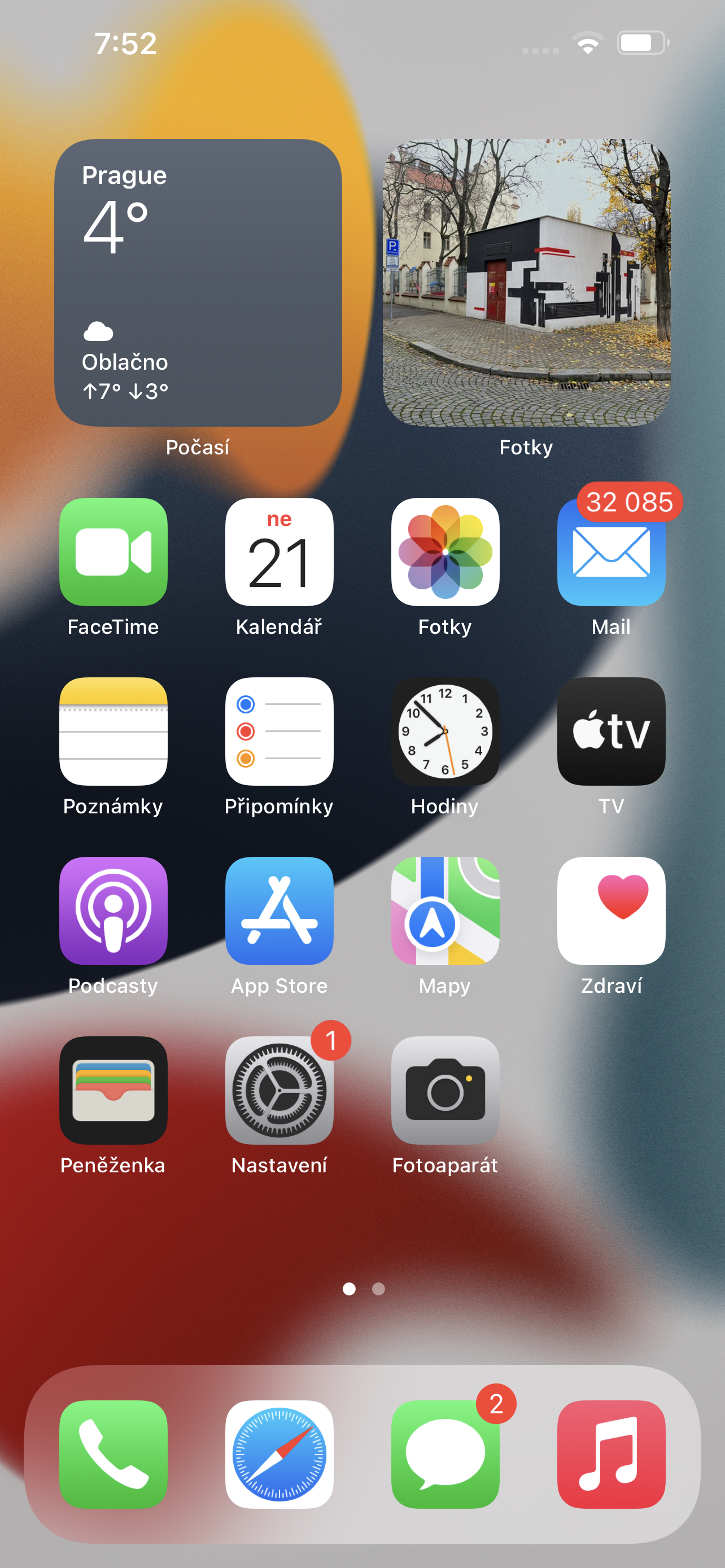
Task: Open Mail with 32 085 unread badge
Action: pos(611,553)
